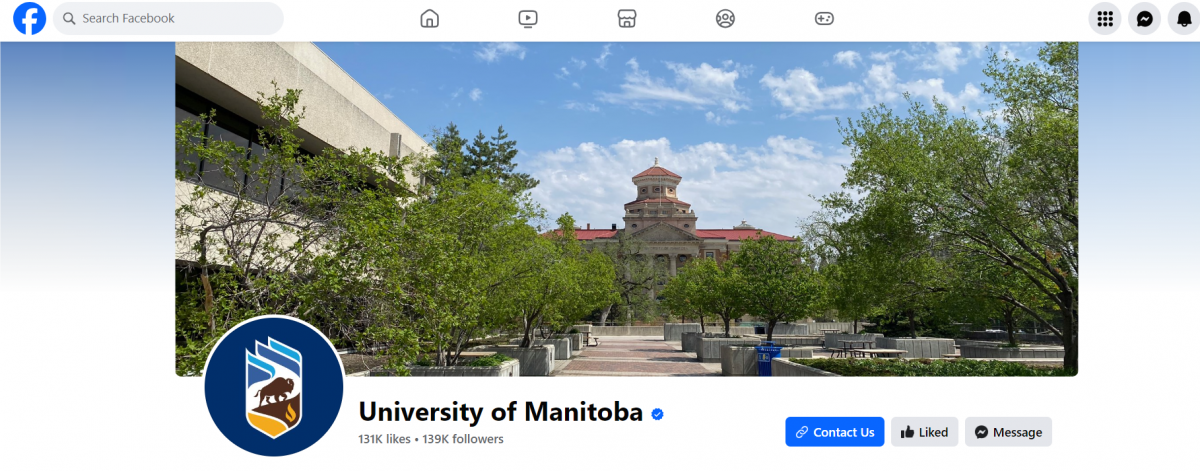Open Messenger from the top bar
Viewport: 1200px width, 471px height.
tap(1144, 19)
